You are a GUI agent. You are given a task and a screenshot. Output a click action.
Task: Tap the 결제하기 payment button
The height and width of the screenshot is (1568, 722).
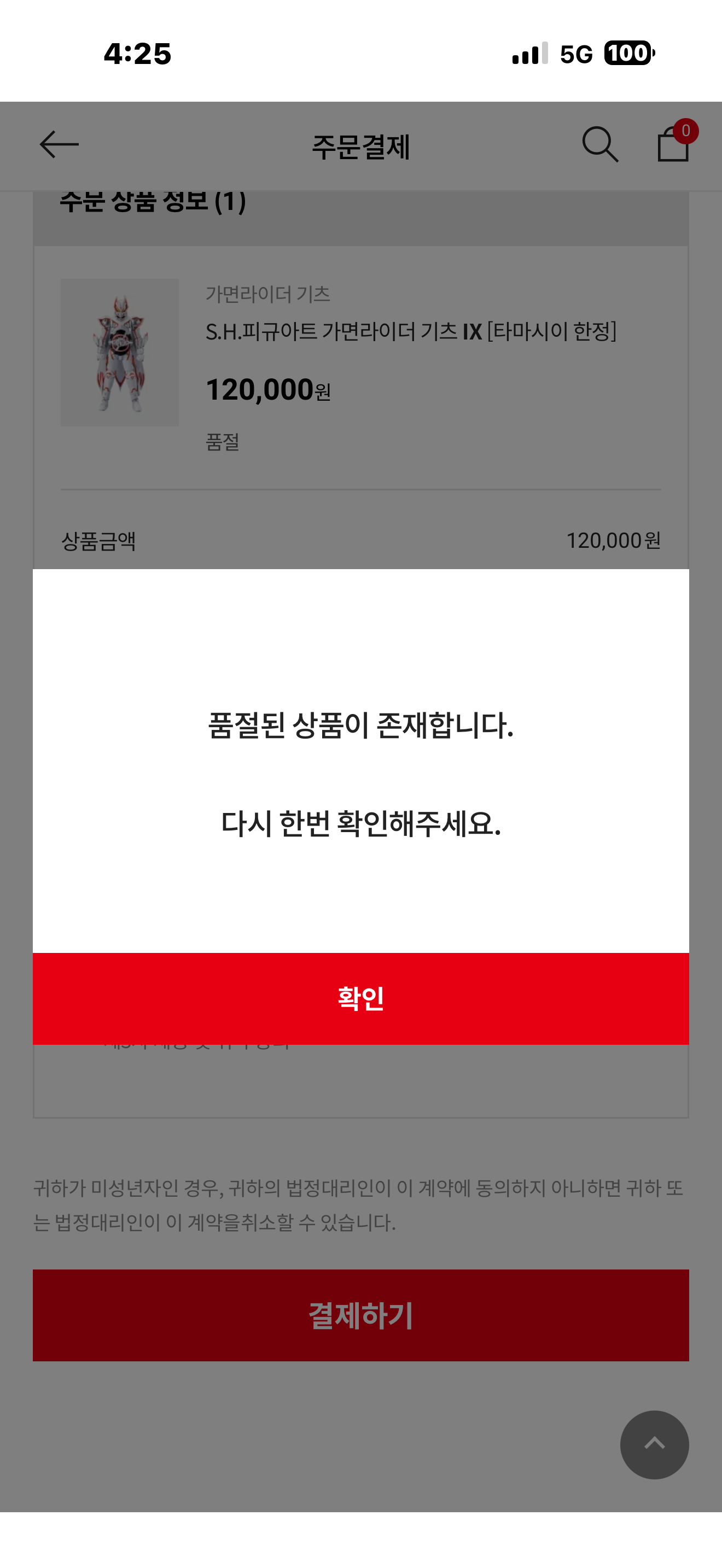360,1315
